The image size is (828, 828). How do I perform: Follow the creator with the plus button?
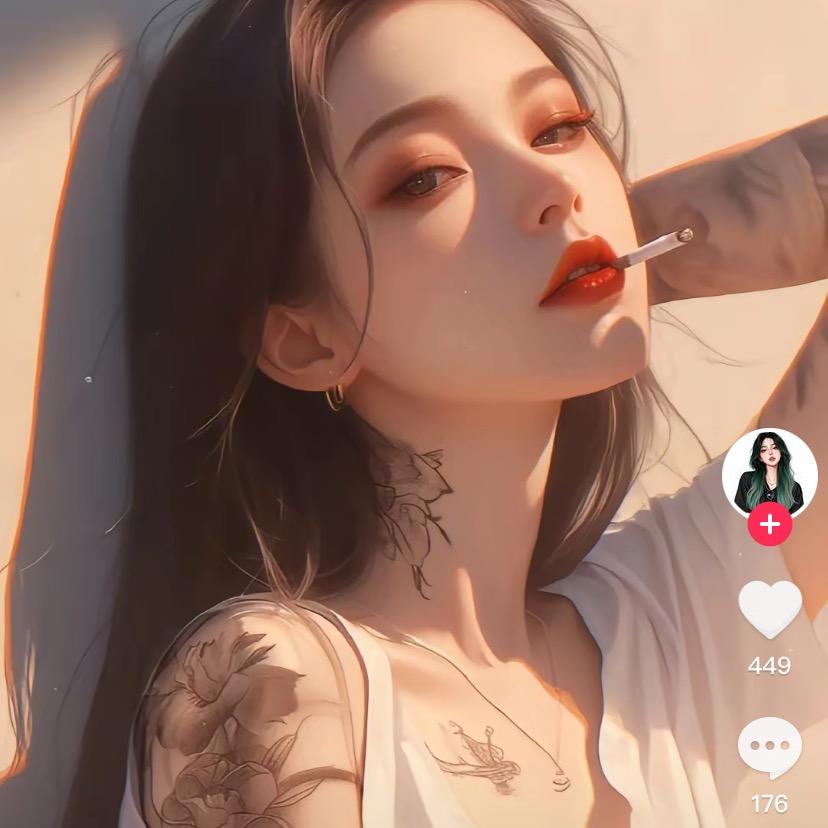click(x=770, y=524)
